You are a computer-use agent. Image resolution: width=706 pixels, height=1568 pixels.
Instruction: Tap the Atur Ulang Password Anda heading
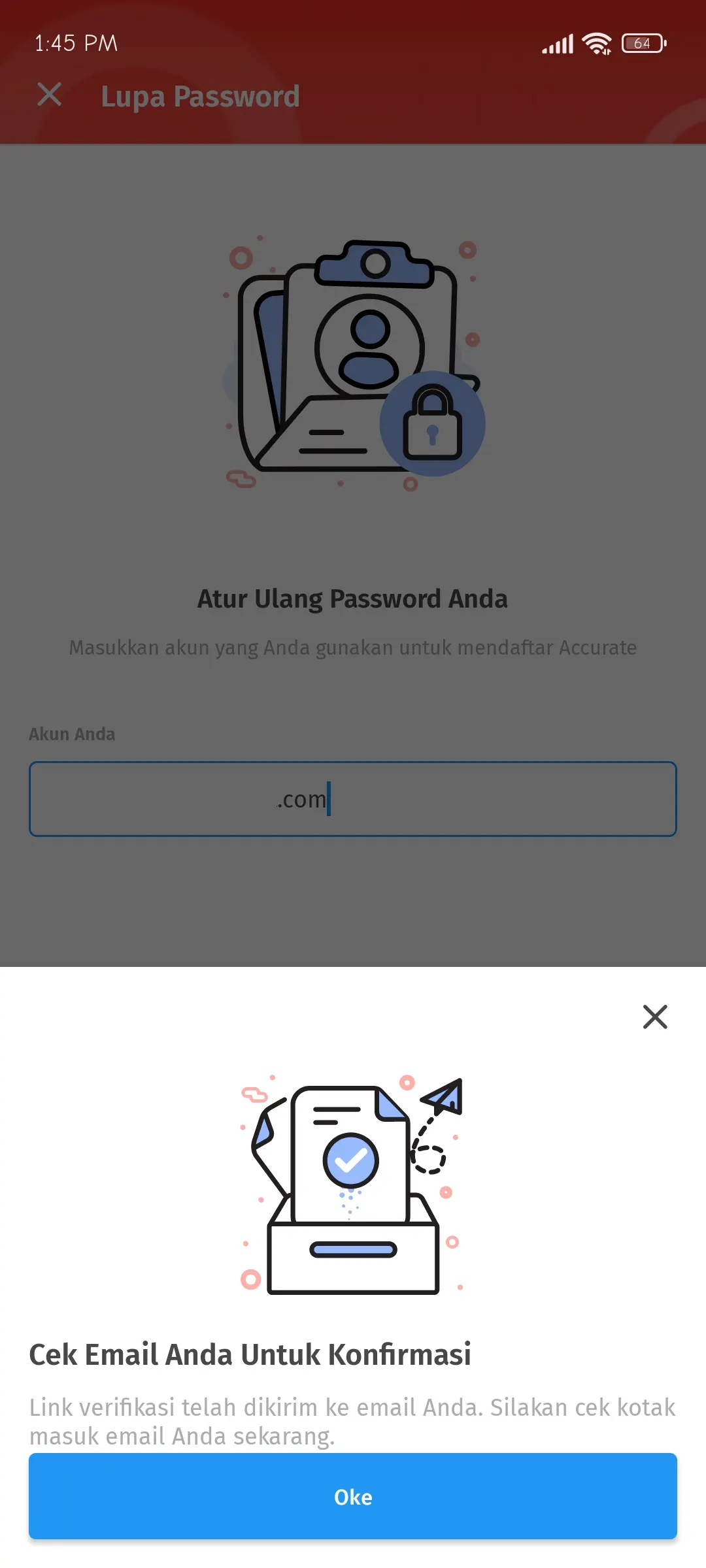[353, 598]
